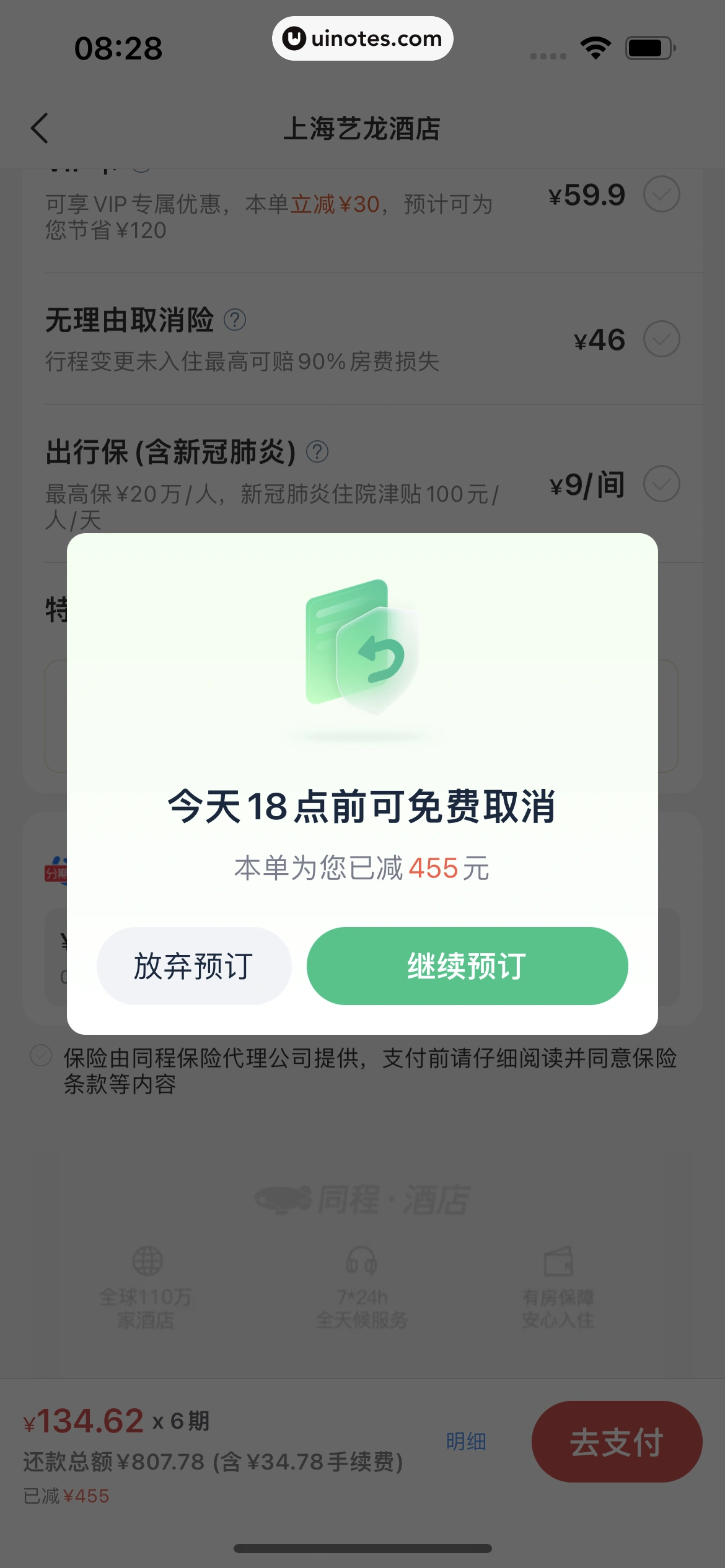The width and height of the screenshot is (725, 1568).
Task: Toggle selection circle for the ¥59.9 VIP item
Action: coord(663,194)
